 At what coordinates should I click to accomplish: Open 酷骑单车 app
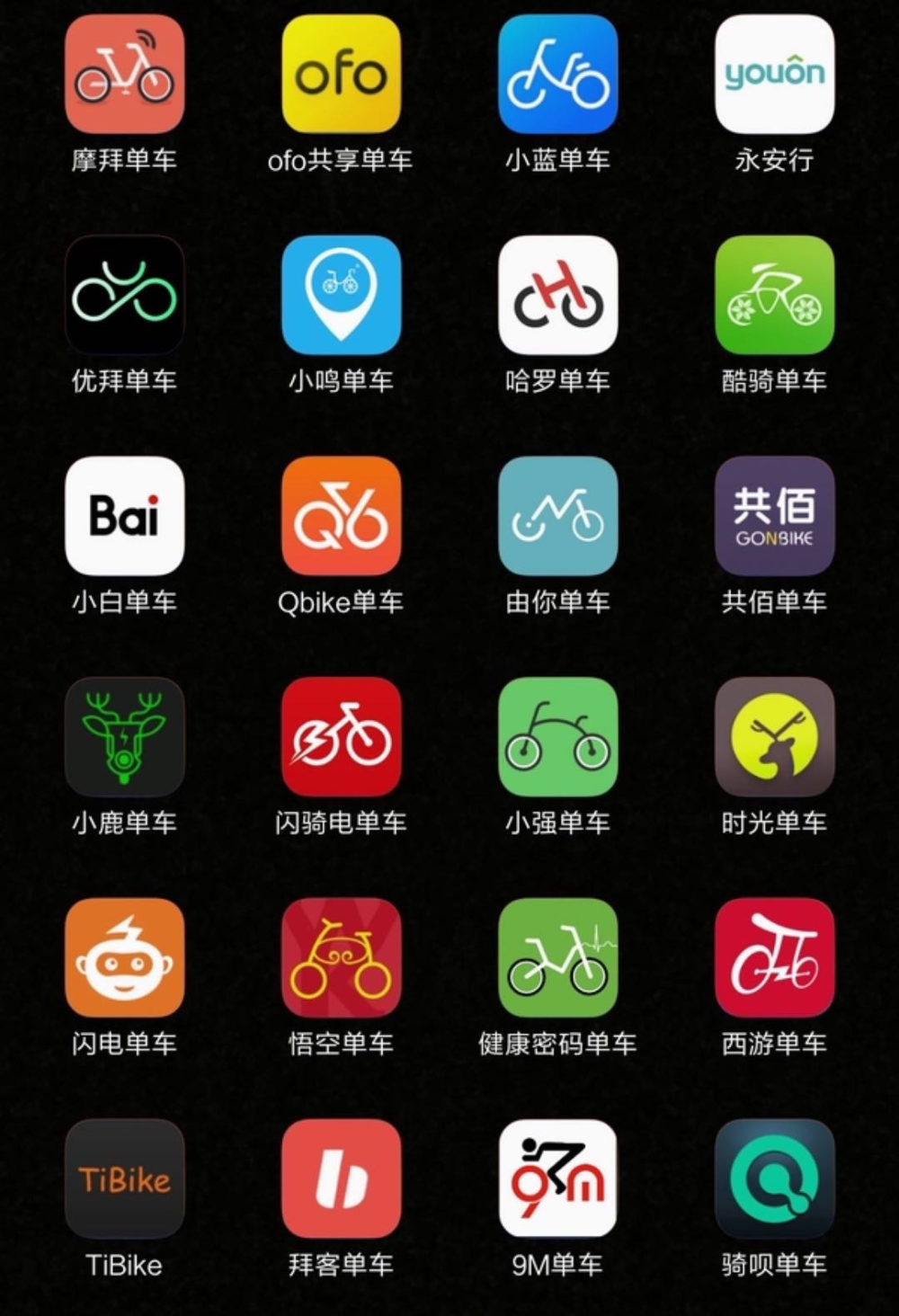[x=774, y=295]
